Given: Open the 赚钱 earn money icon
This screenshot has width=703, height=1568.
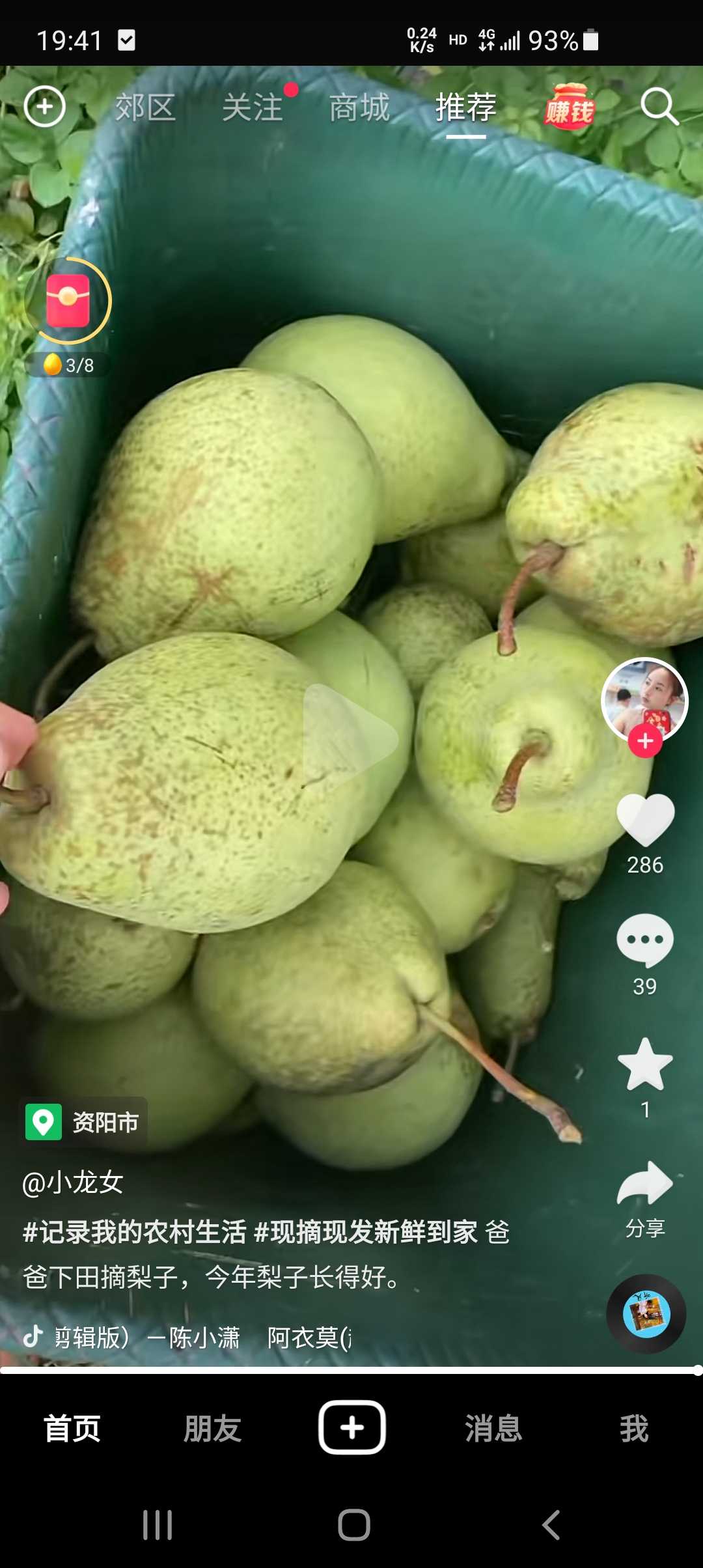Looking at the screenshot, I should (570, 107).
